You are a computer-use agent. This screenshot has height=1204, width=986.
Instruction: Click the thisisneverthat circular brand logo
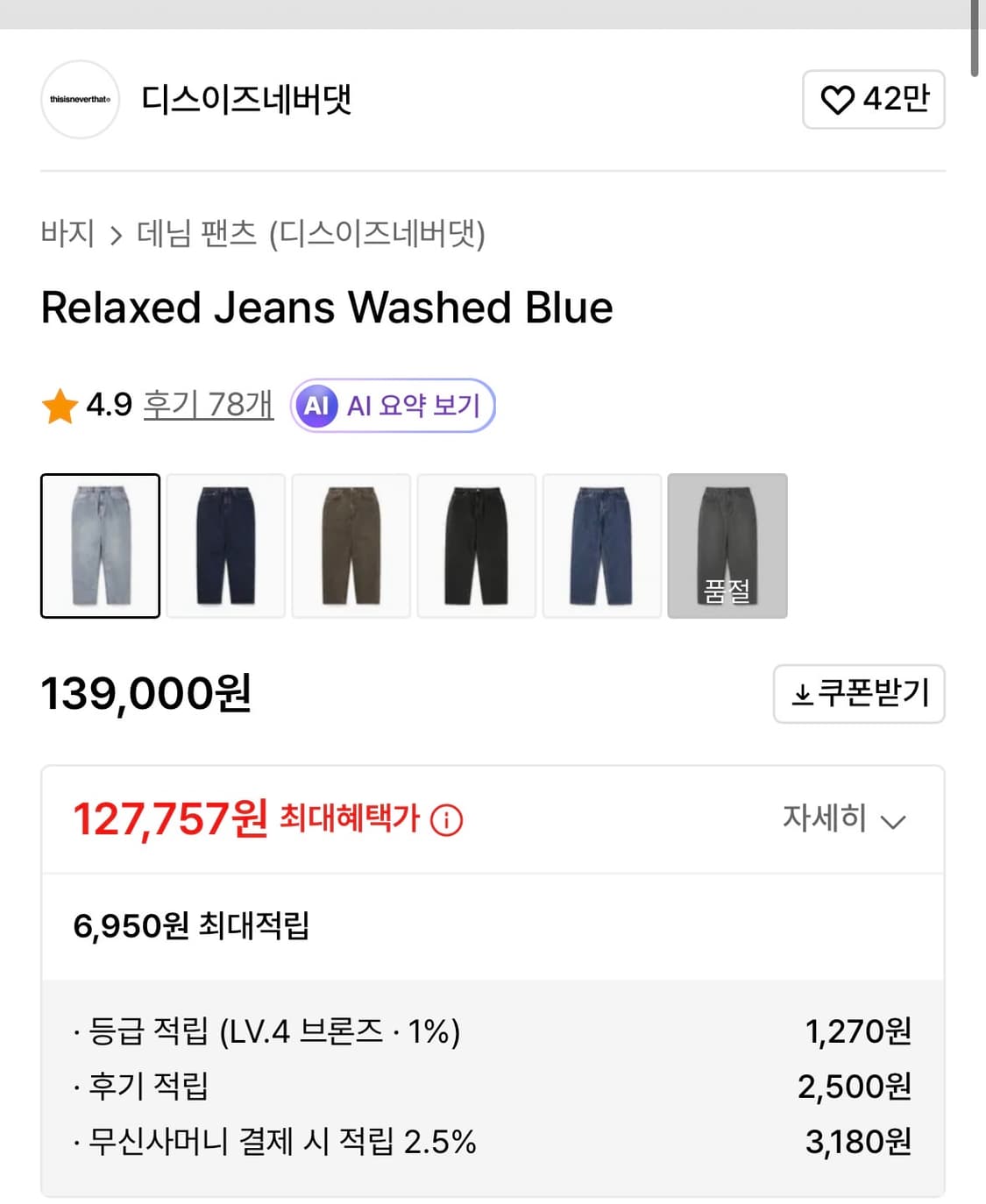(80, 100)
